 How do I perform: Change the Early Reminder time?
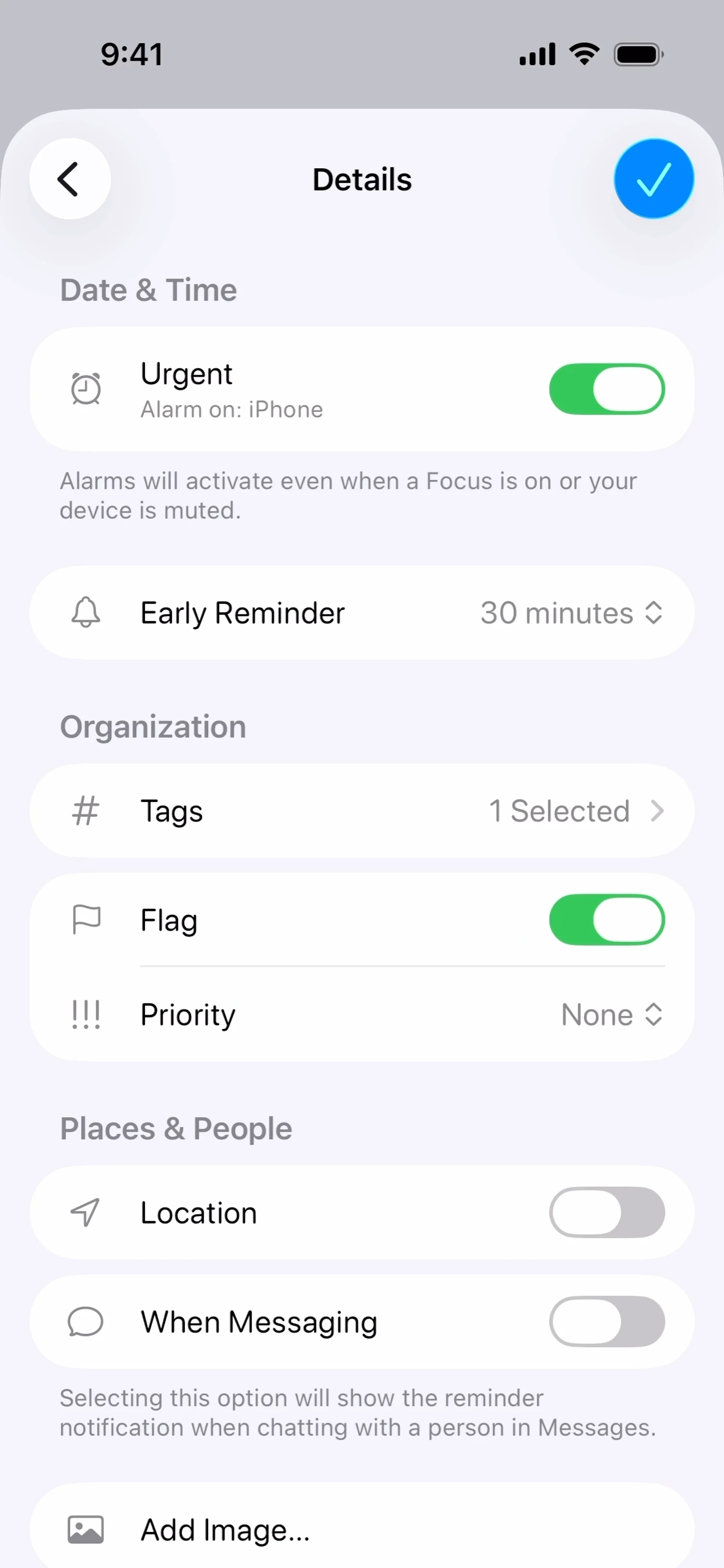pyautogui.click(x=571, y=613)
